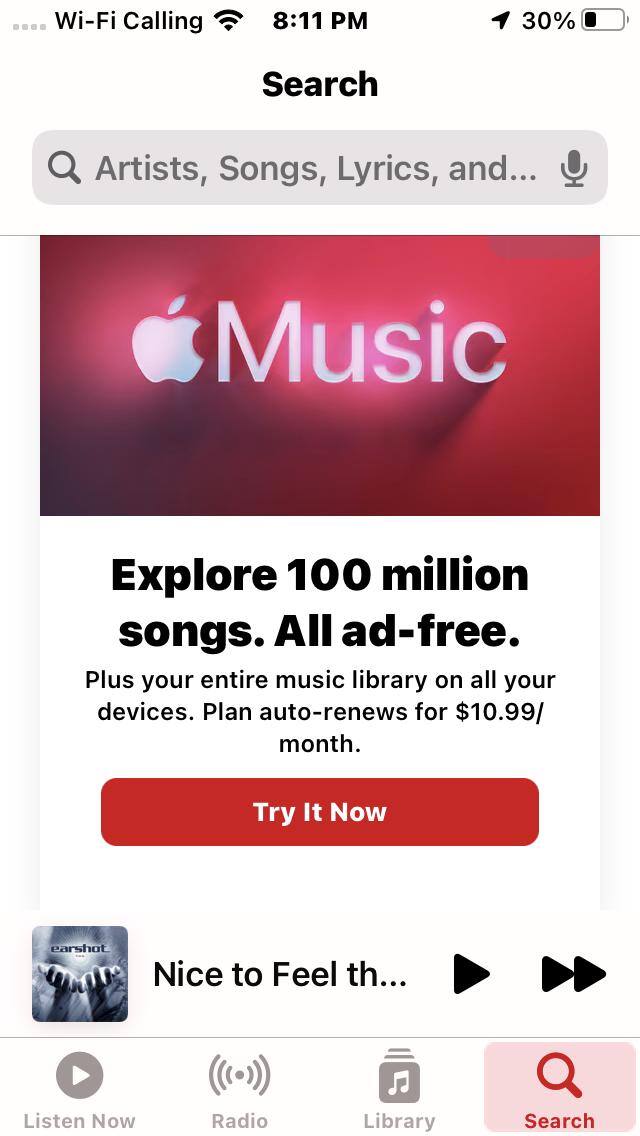Switch to the Radio tab
Screen dimensions: 640x1136
(239, 1090)
